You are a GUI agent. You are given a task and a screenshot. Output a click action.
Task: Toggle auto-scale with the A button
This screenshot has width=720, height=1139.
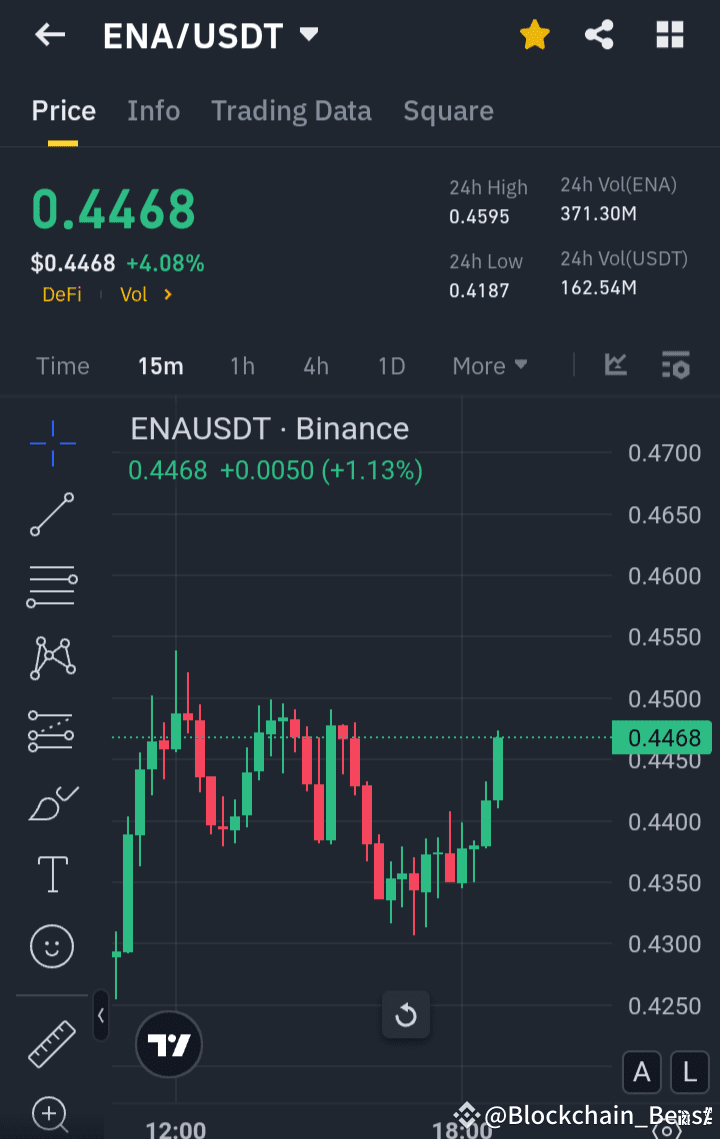point(641,1072)
